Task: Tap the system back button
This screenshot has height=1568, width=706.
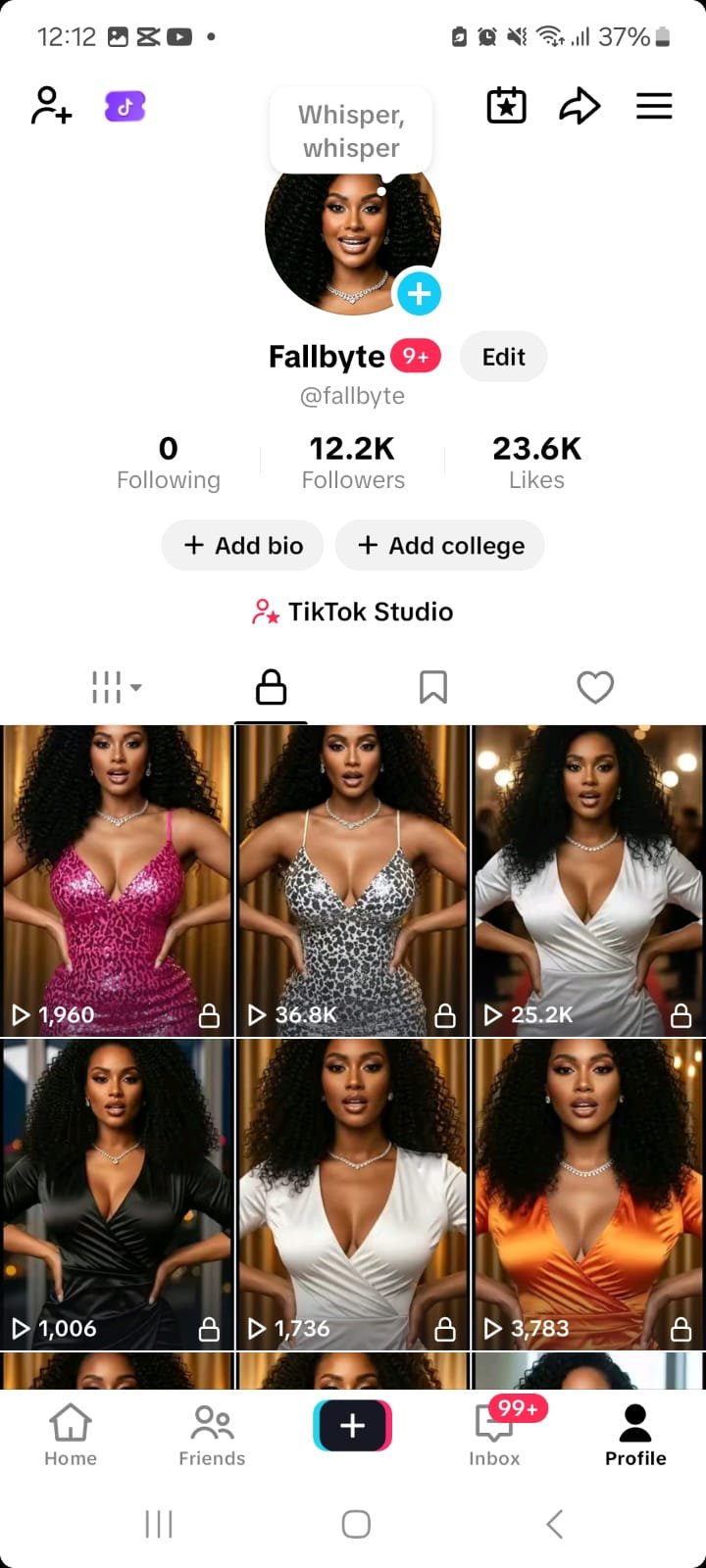Action: tap(554, 1524)
